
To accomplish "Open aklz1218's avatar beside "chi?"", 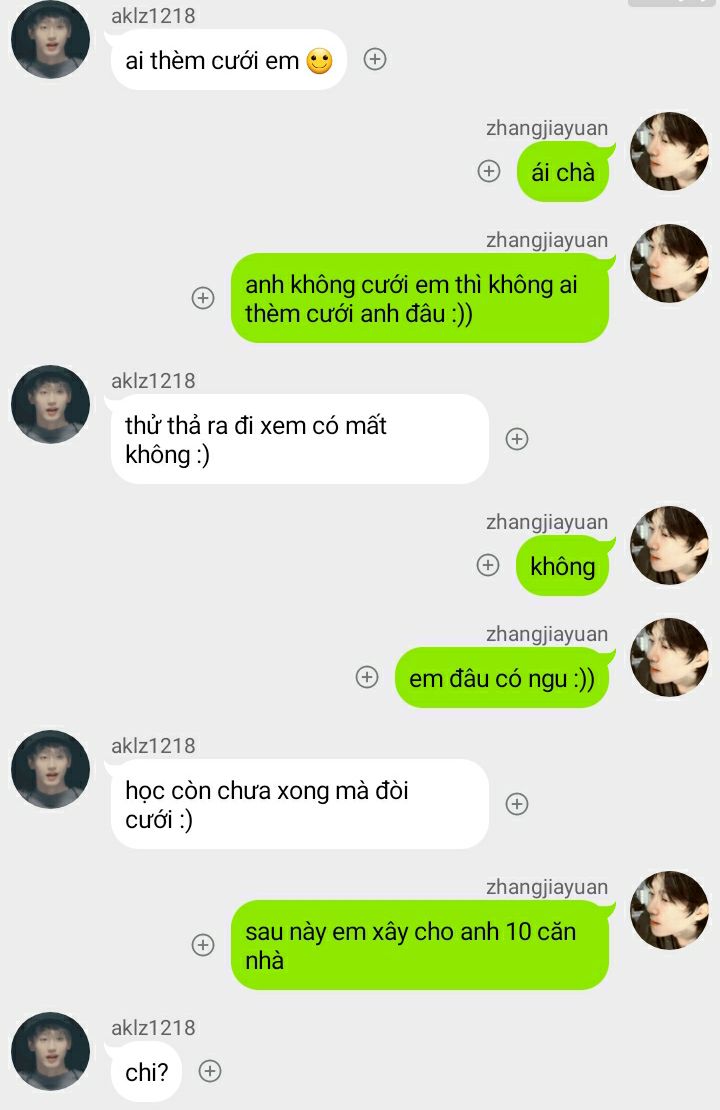I will tap(50, 1051).
